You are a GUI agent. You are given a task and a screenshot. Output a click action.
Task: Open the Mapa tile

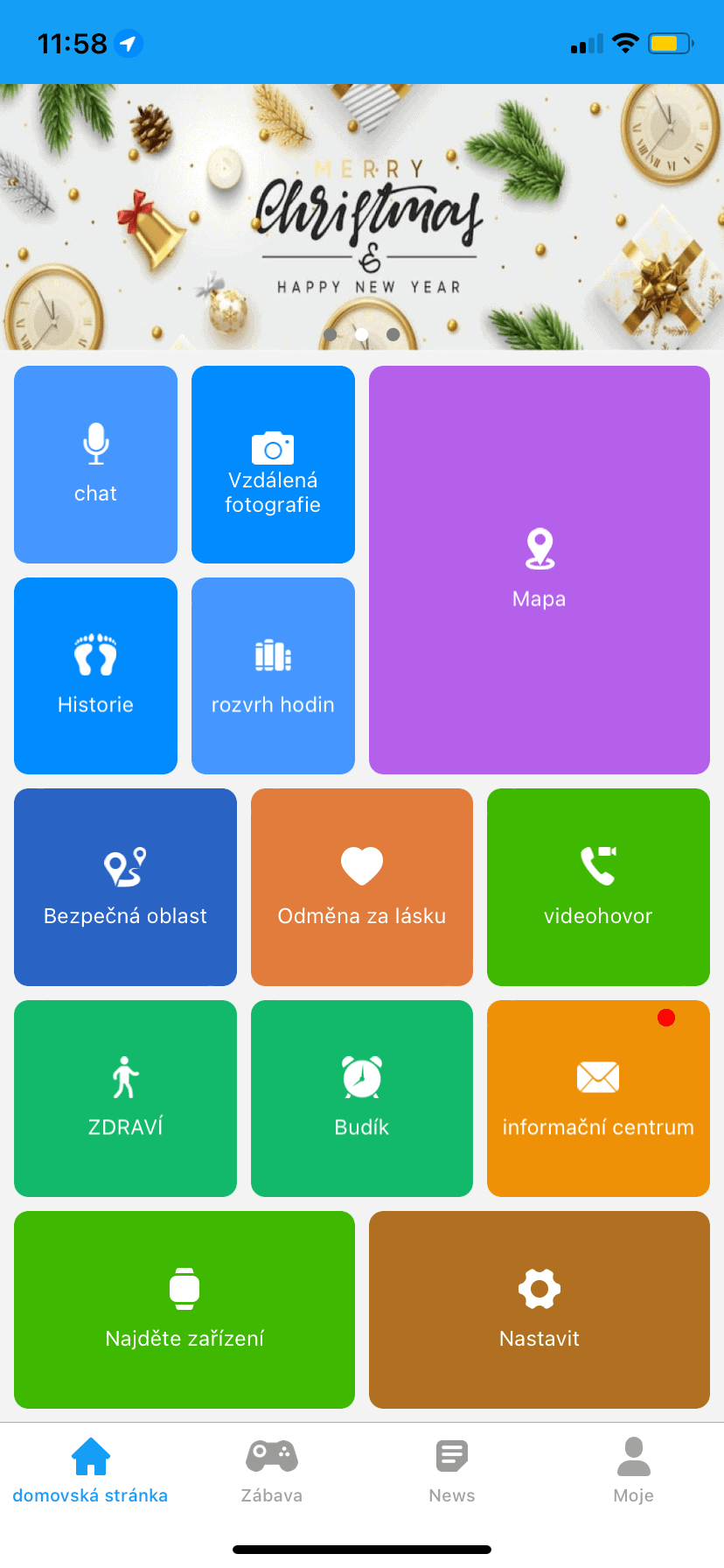coord(539,570)
